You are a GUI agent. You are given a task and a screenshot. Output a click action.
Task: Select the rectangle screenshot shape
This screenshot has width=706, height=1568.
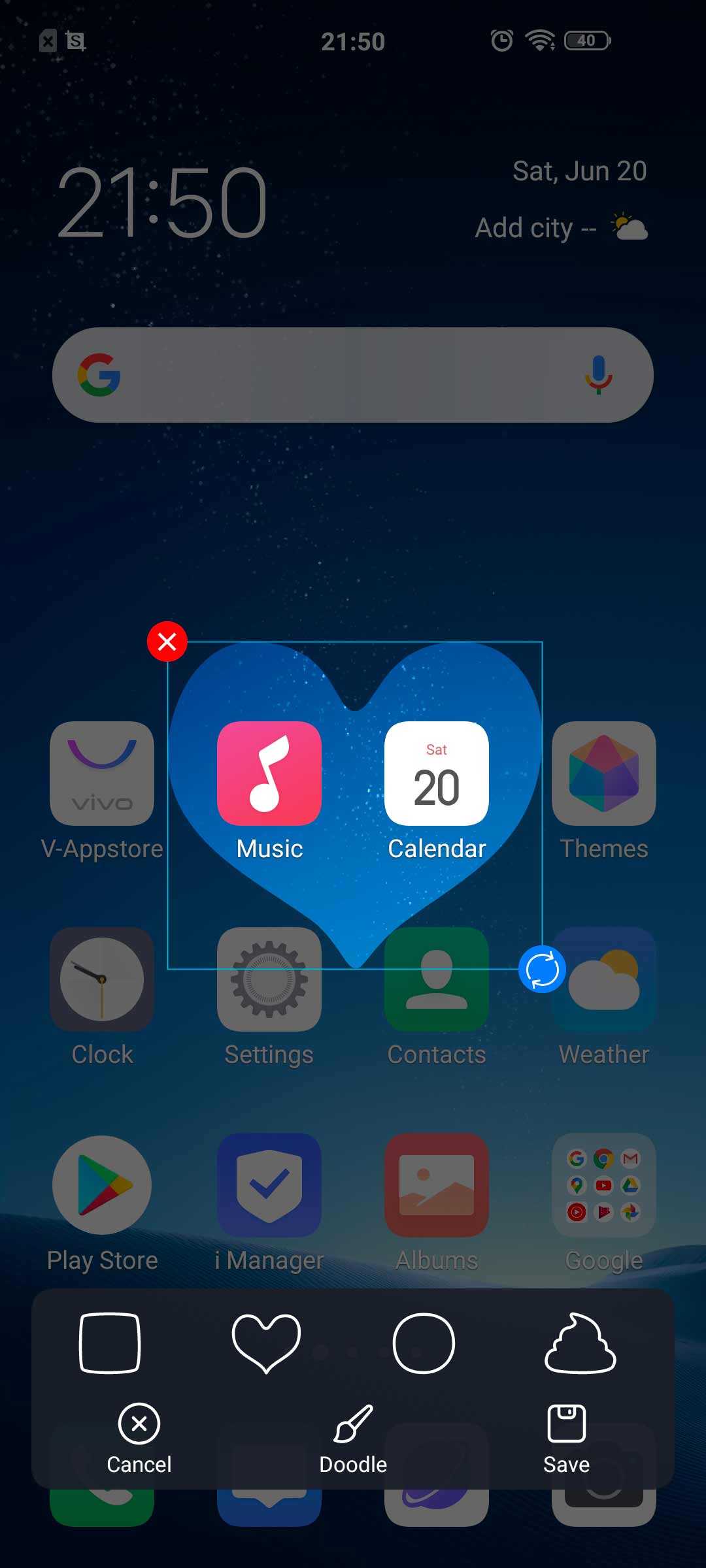(x=110, y=1343)
